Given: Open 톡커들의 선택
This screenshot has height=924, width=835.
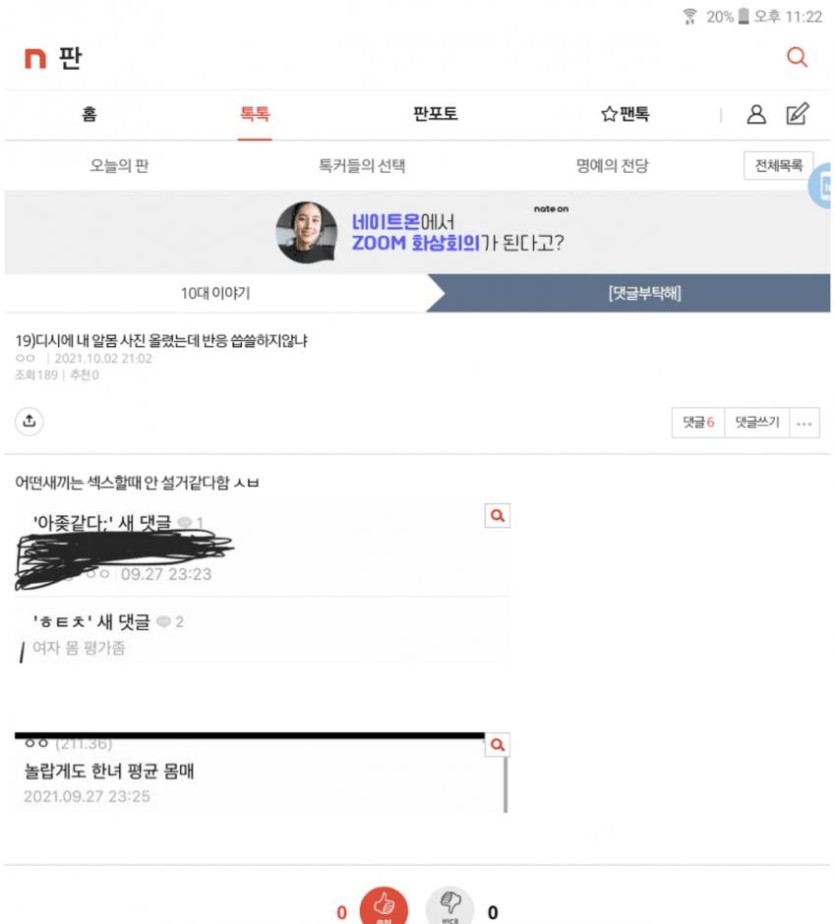Looking at the screenshot, I should pos(362,166).
